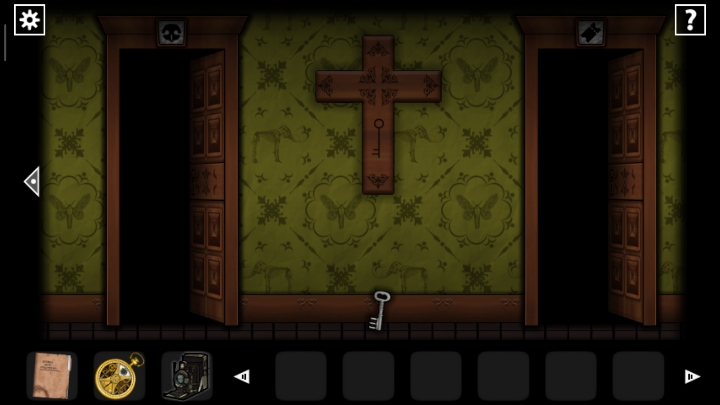Select the notebook in the inventory
The height and width of the screenshot is (405, 720).
click(51, 376)
